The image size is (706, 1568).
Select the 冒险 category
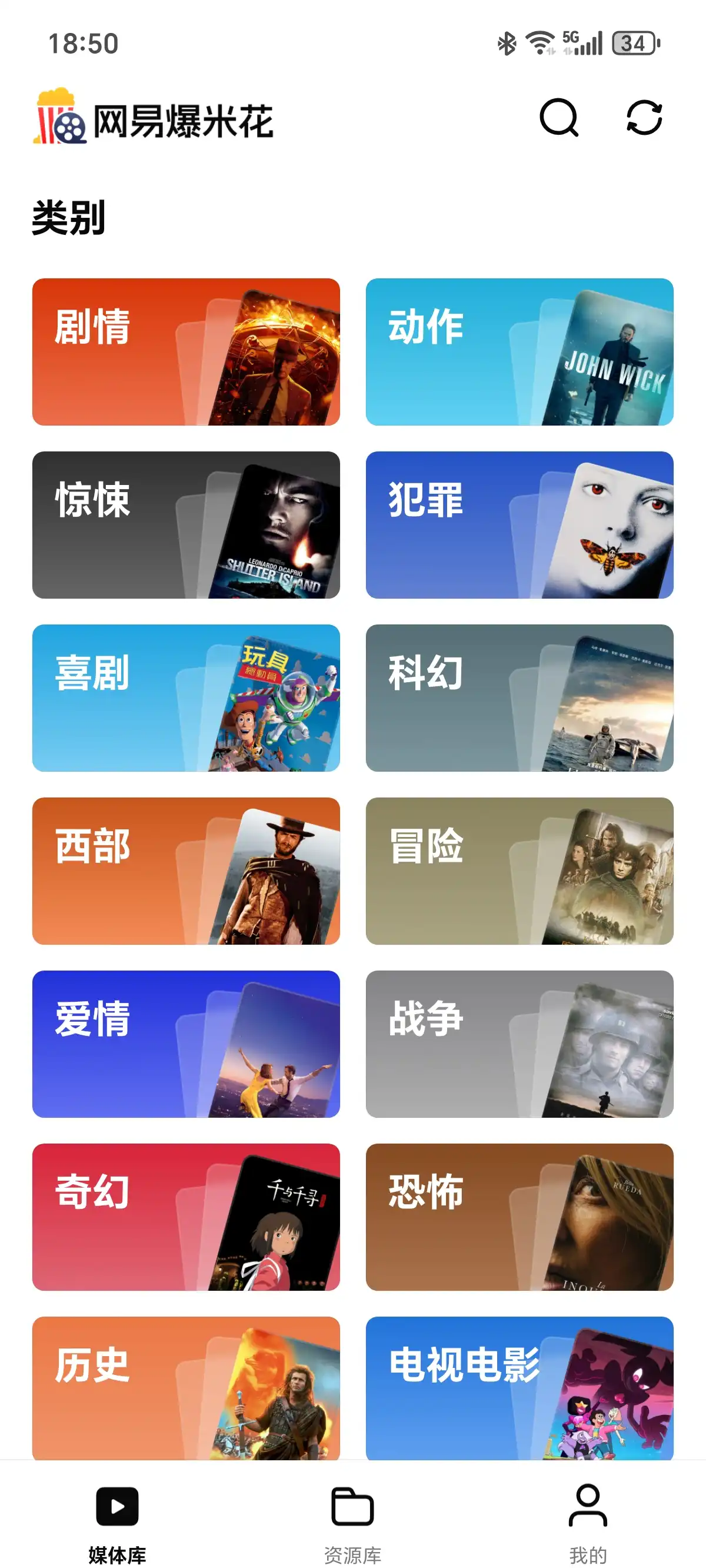pos(519,871)
